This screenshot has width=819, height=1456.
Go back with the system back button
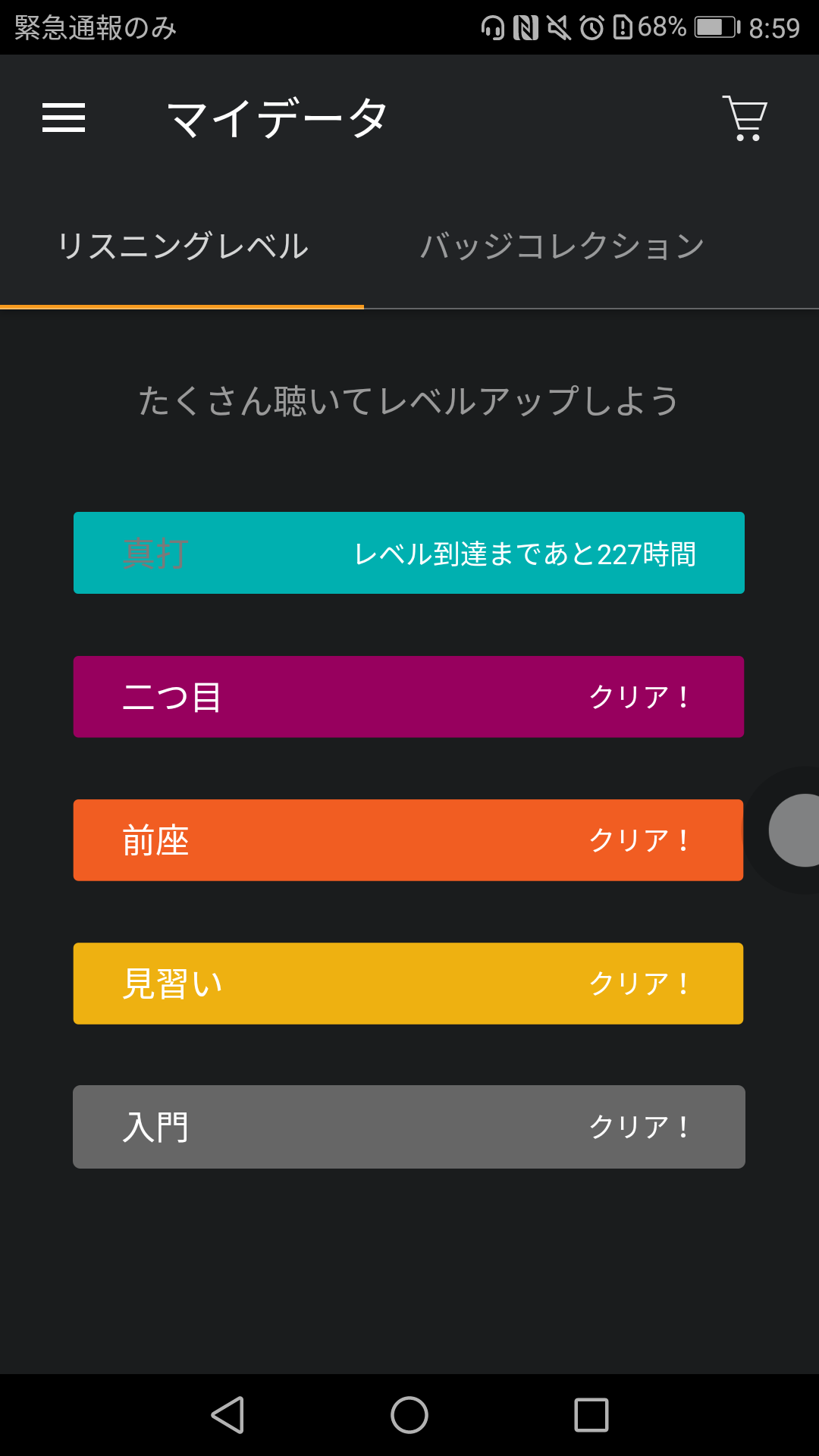coord(227,1415)
